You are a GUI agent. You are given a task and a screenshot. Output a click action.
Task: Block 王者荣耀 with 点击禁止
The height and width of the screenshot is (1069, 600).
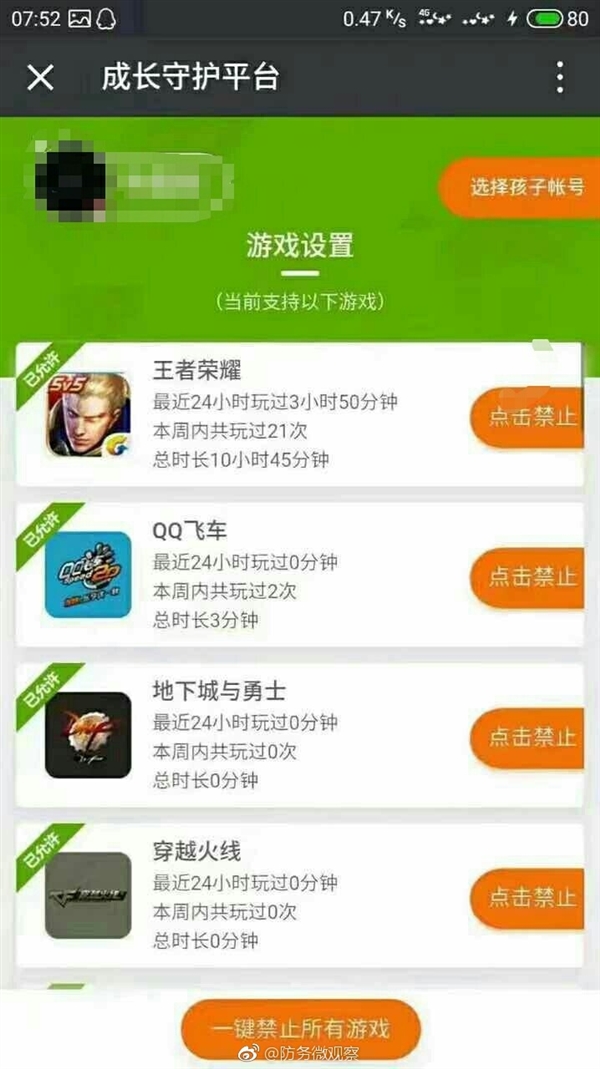pos(530,416)
